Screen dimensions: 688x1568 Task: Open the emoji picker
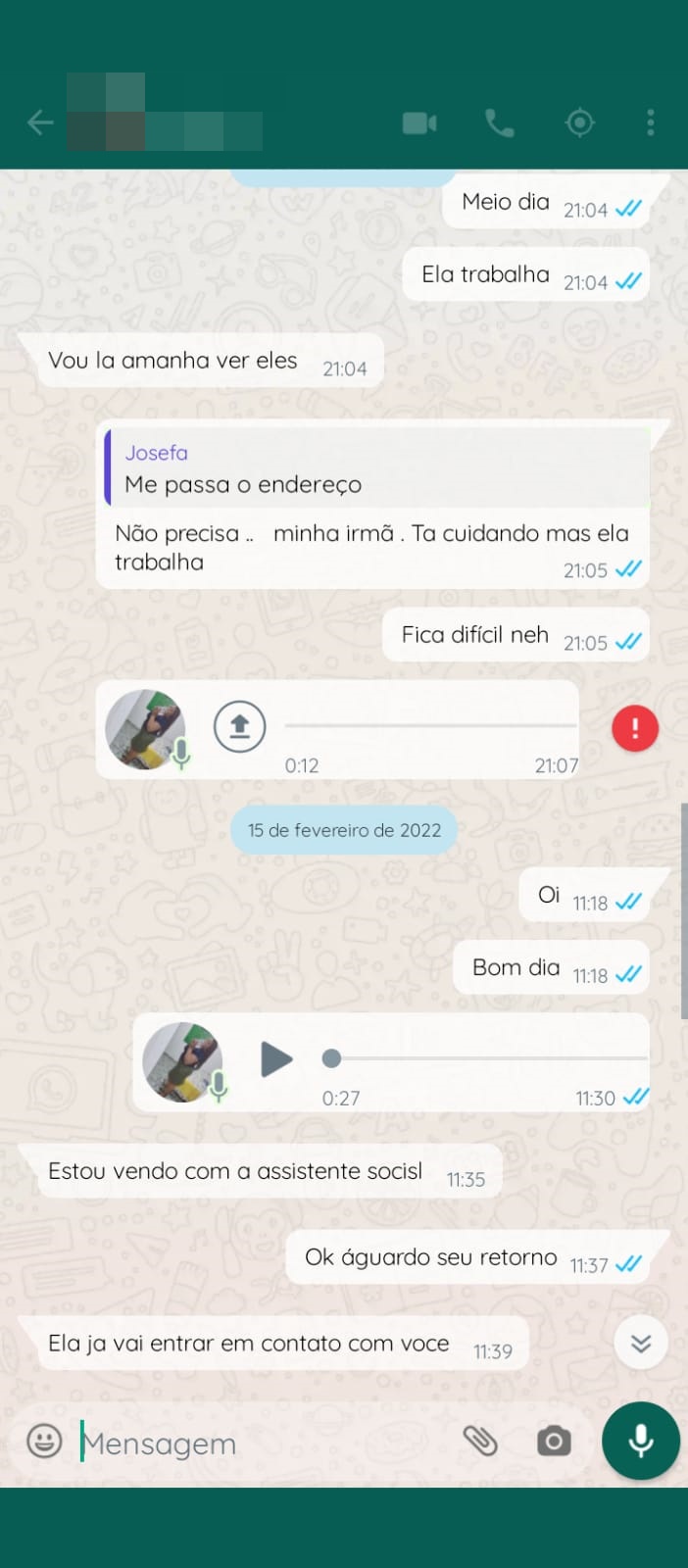click(x=44, y=1442)
